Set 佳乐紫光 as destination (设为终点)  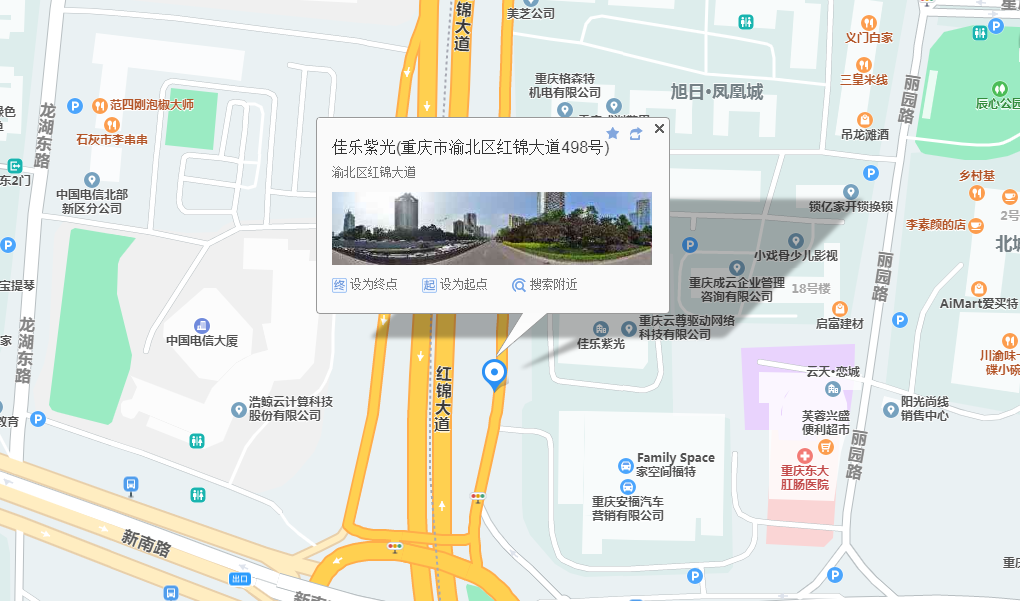pos(365,284)
